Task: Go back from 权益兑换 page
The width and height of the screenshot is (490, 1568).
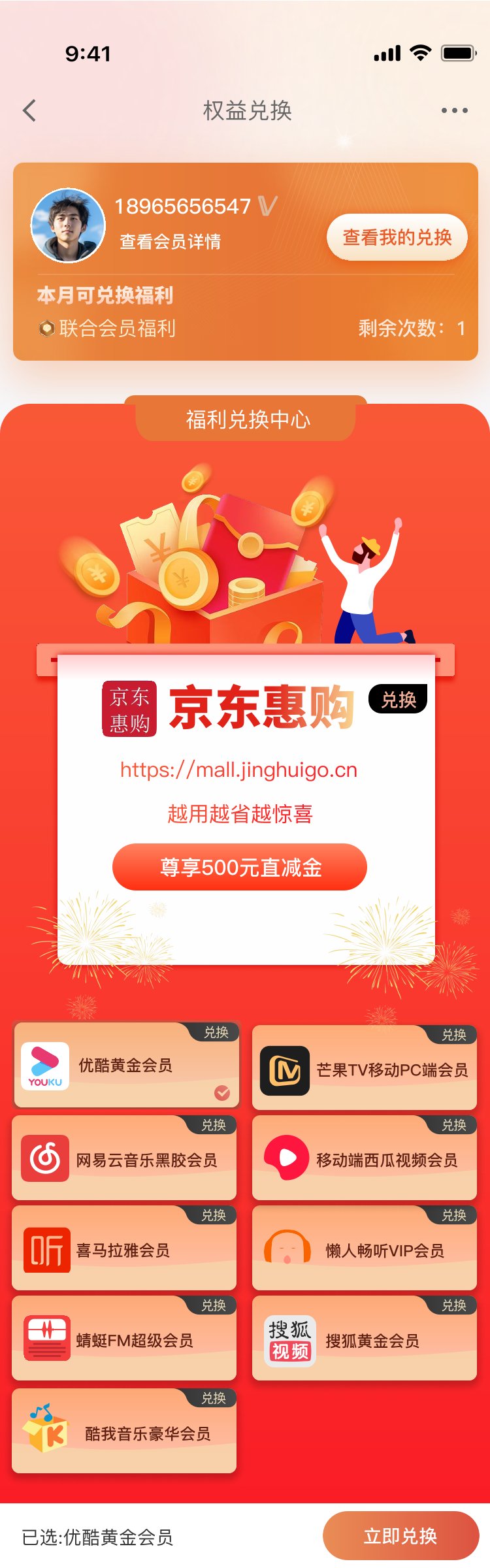Action: pos(29,110)
